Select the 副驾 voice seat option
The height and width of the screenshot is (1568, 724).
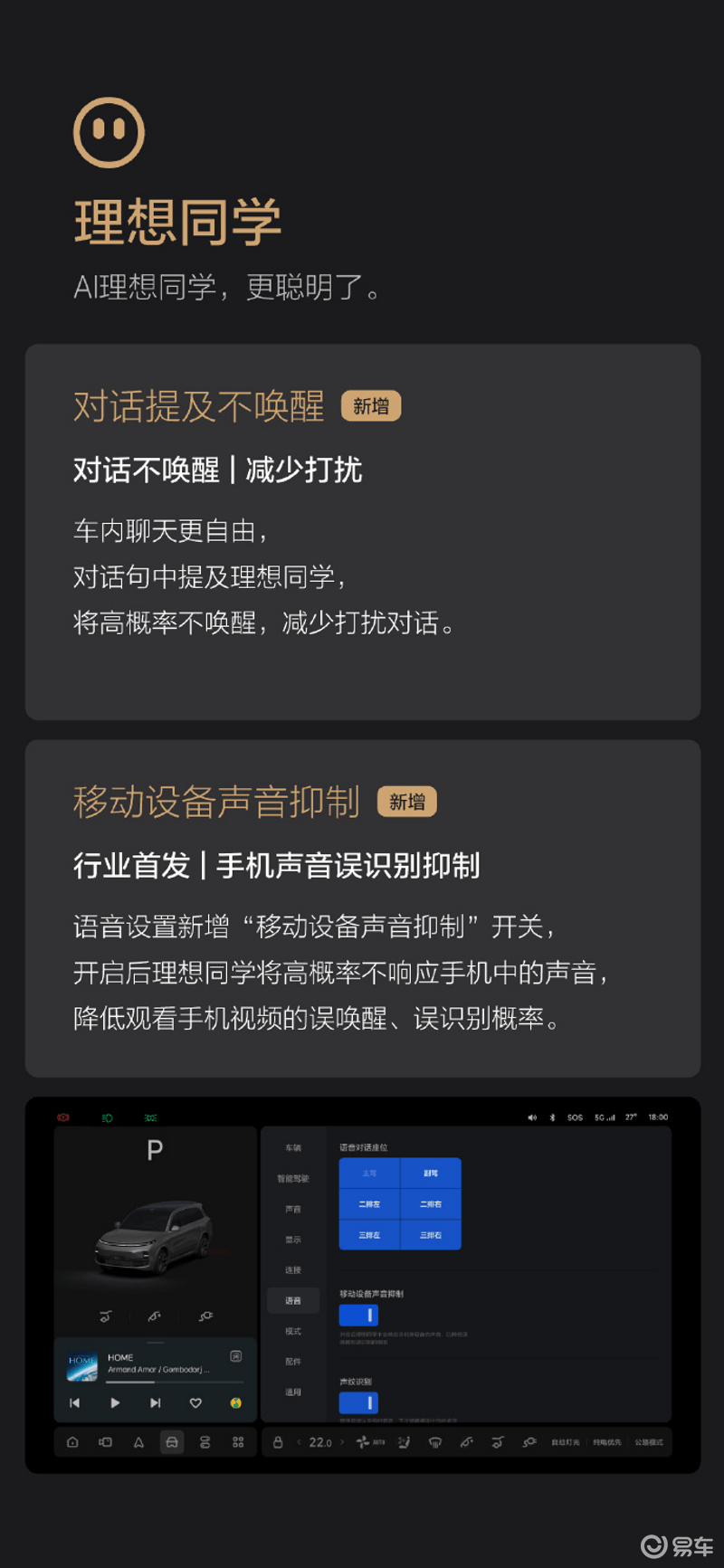coord(430,1173)
